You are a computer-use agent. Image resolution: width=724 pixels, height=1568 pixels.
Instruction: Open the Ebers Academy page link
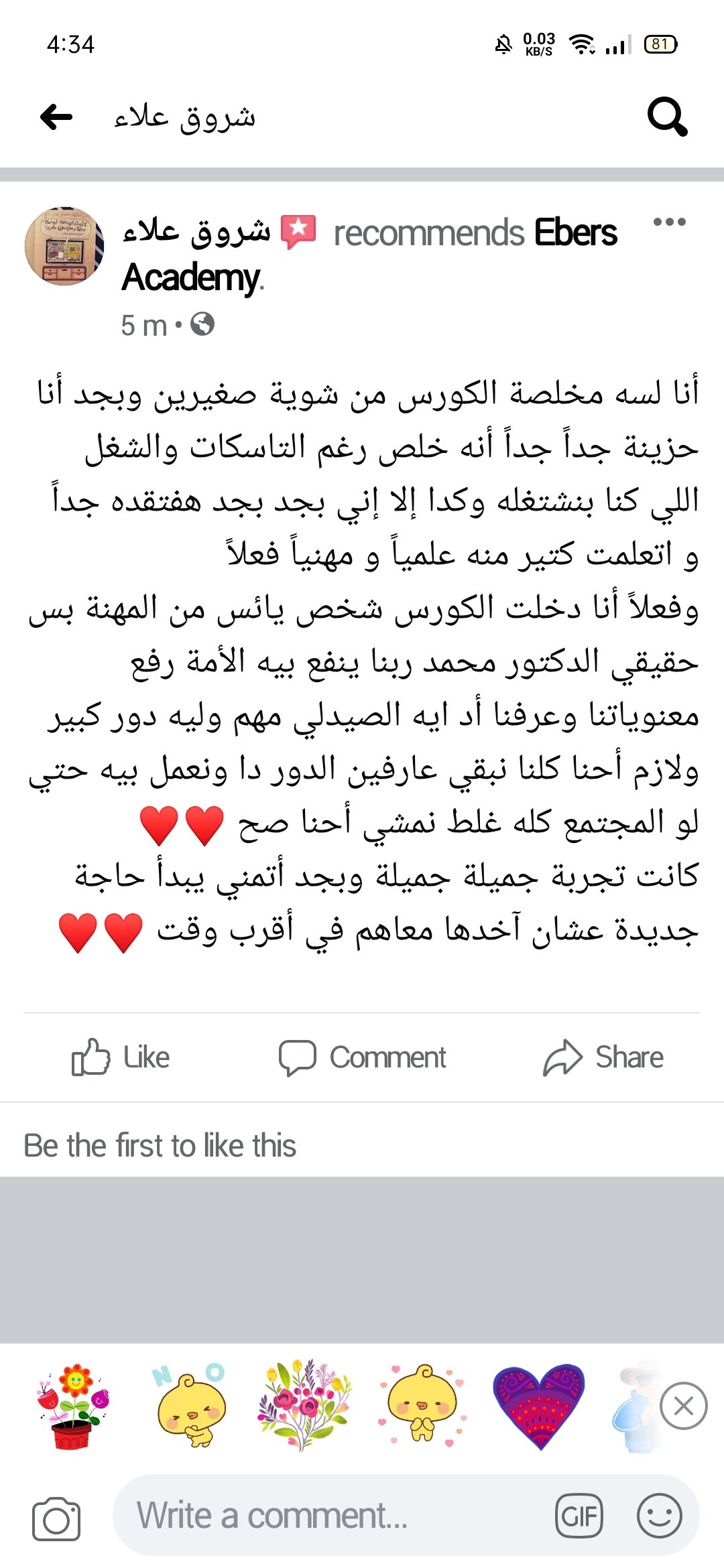pyautogui.click(x=575, y=233)
